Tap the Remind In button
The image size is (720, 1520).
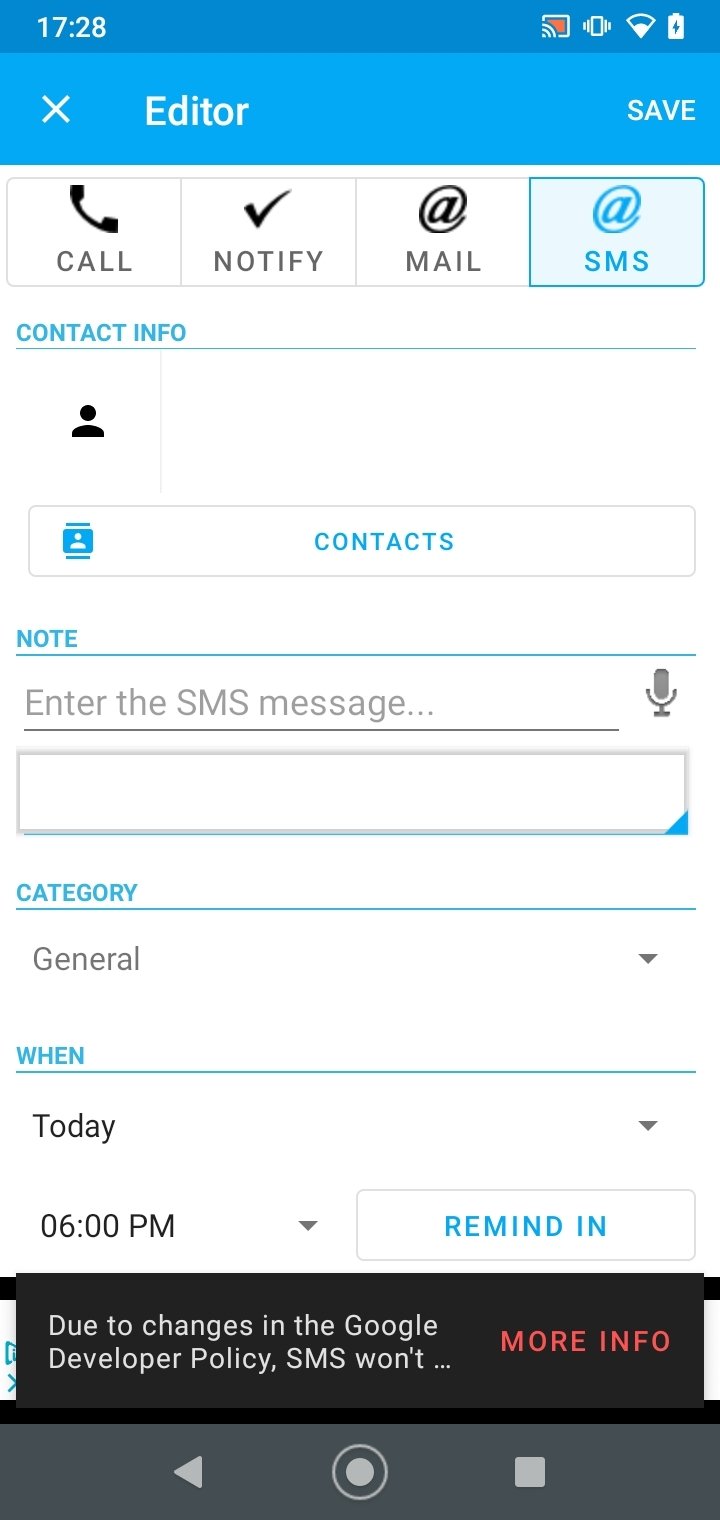tap(526, 1225)
